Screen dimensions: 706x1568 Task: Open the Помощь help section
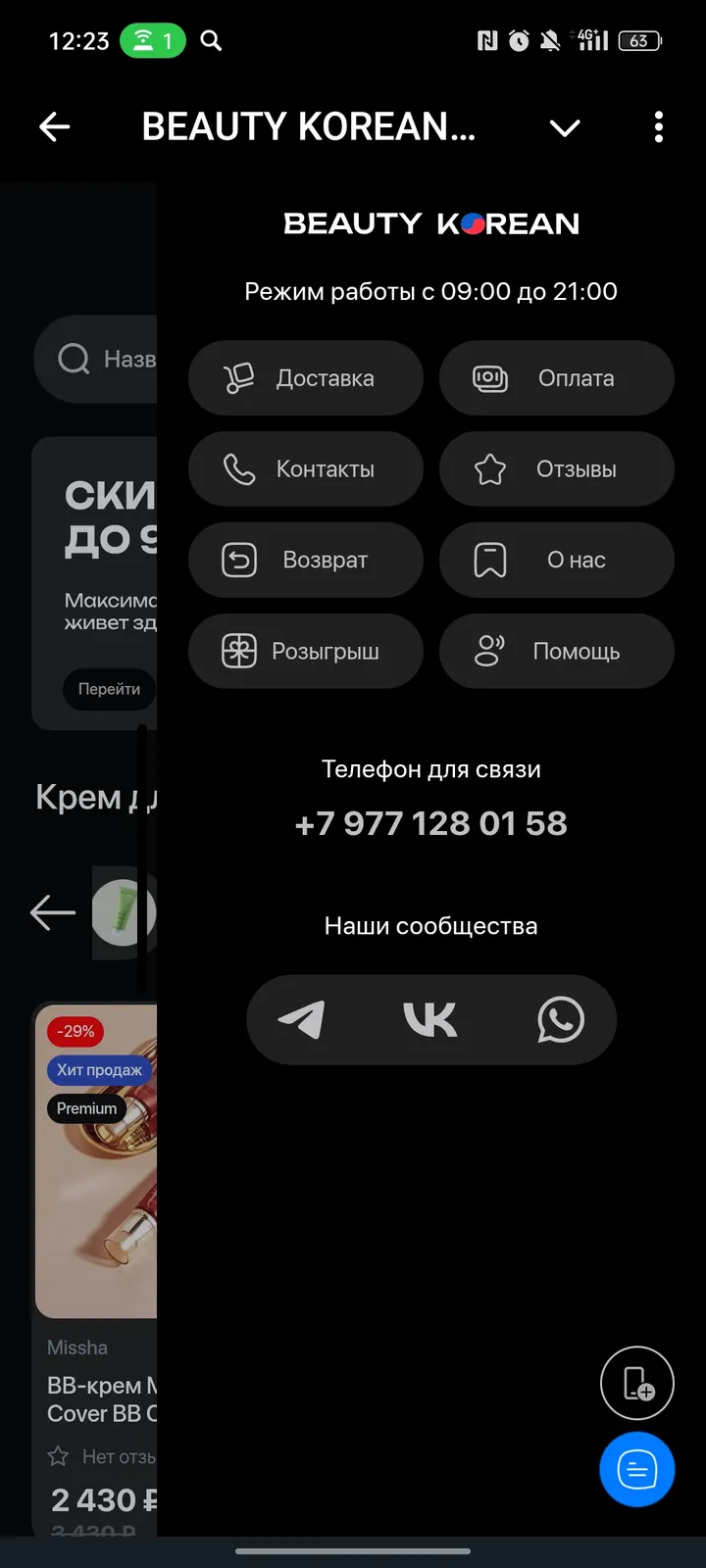pyautogui.click(x=556, y=652)
